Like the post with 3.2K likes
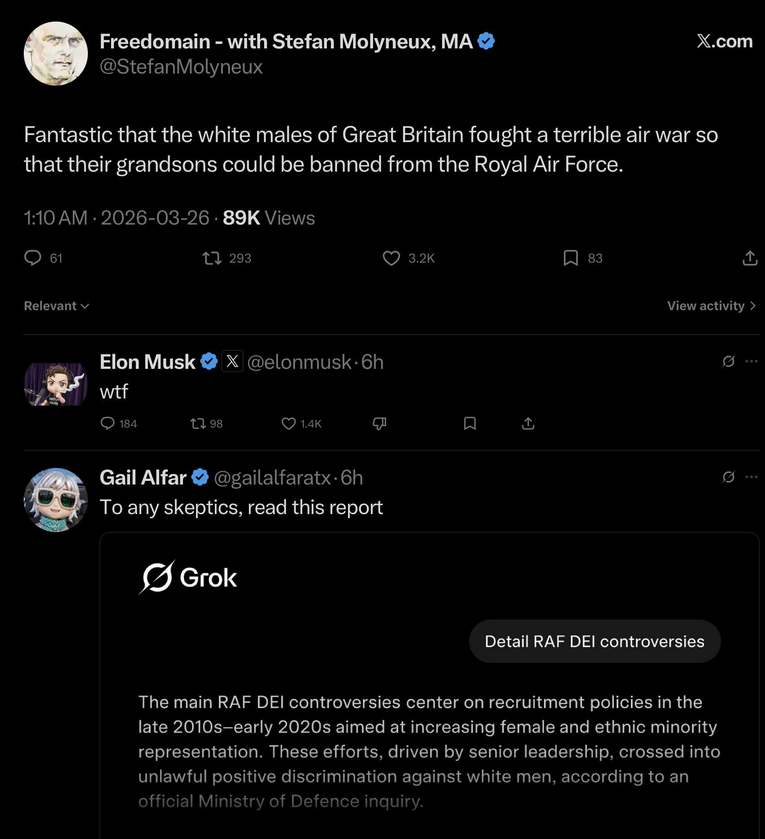 point(392,258)
